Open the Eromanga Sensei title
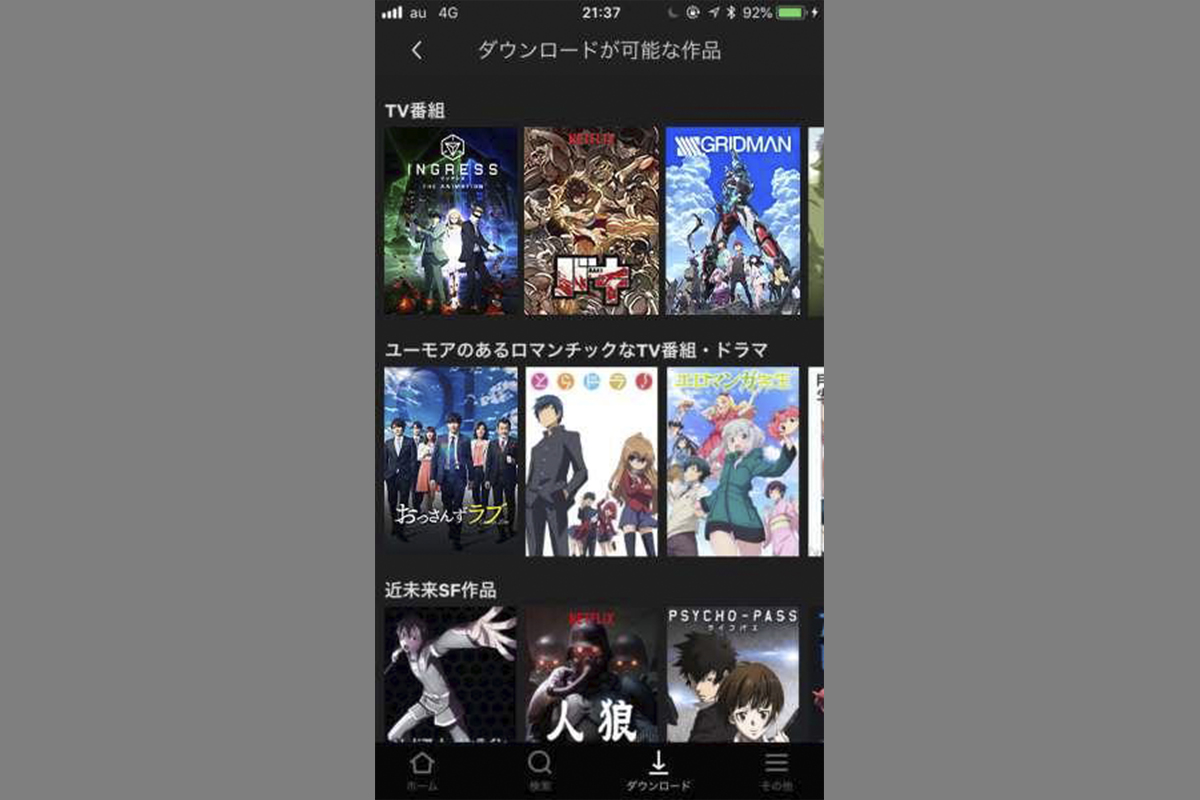Viewport: 1200px width, 800px height. click(733, 461)
